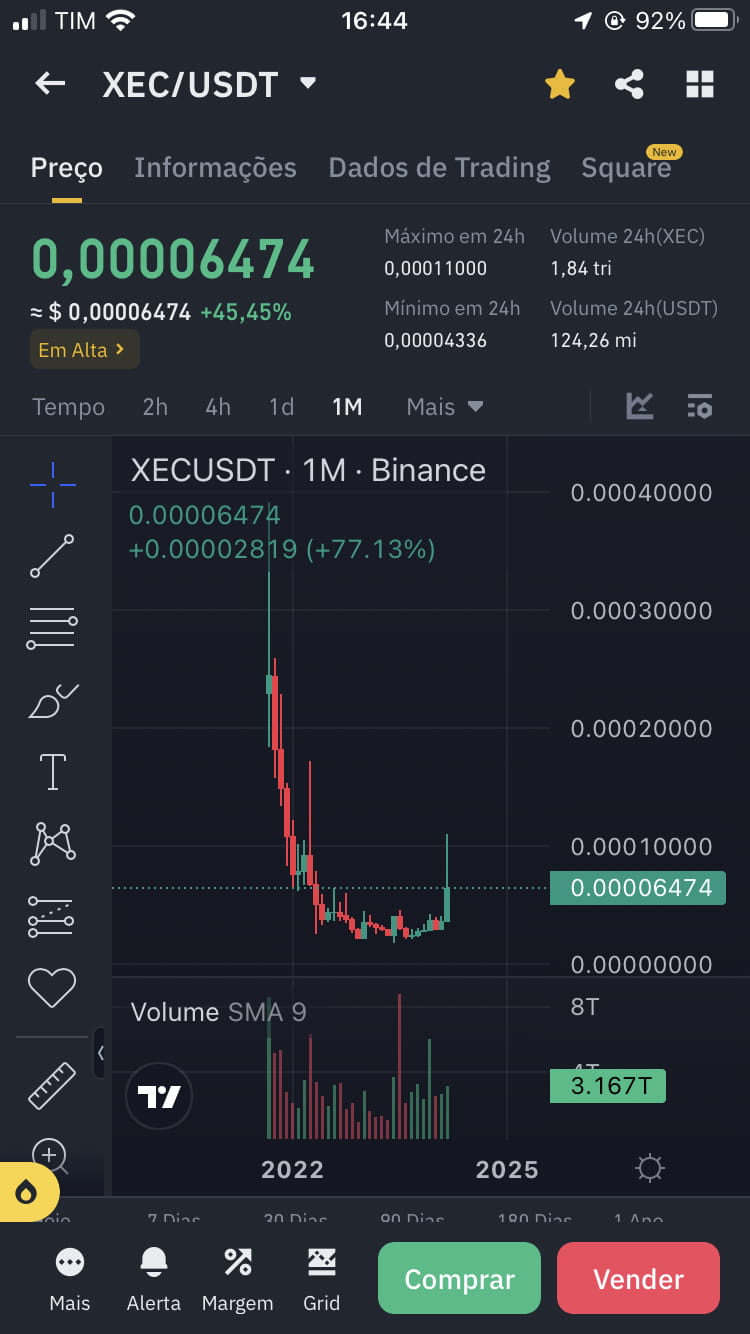Open alerts via the Alerta bell icon

[153, 1278]
